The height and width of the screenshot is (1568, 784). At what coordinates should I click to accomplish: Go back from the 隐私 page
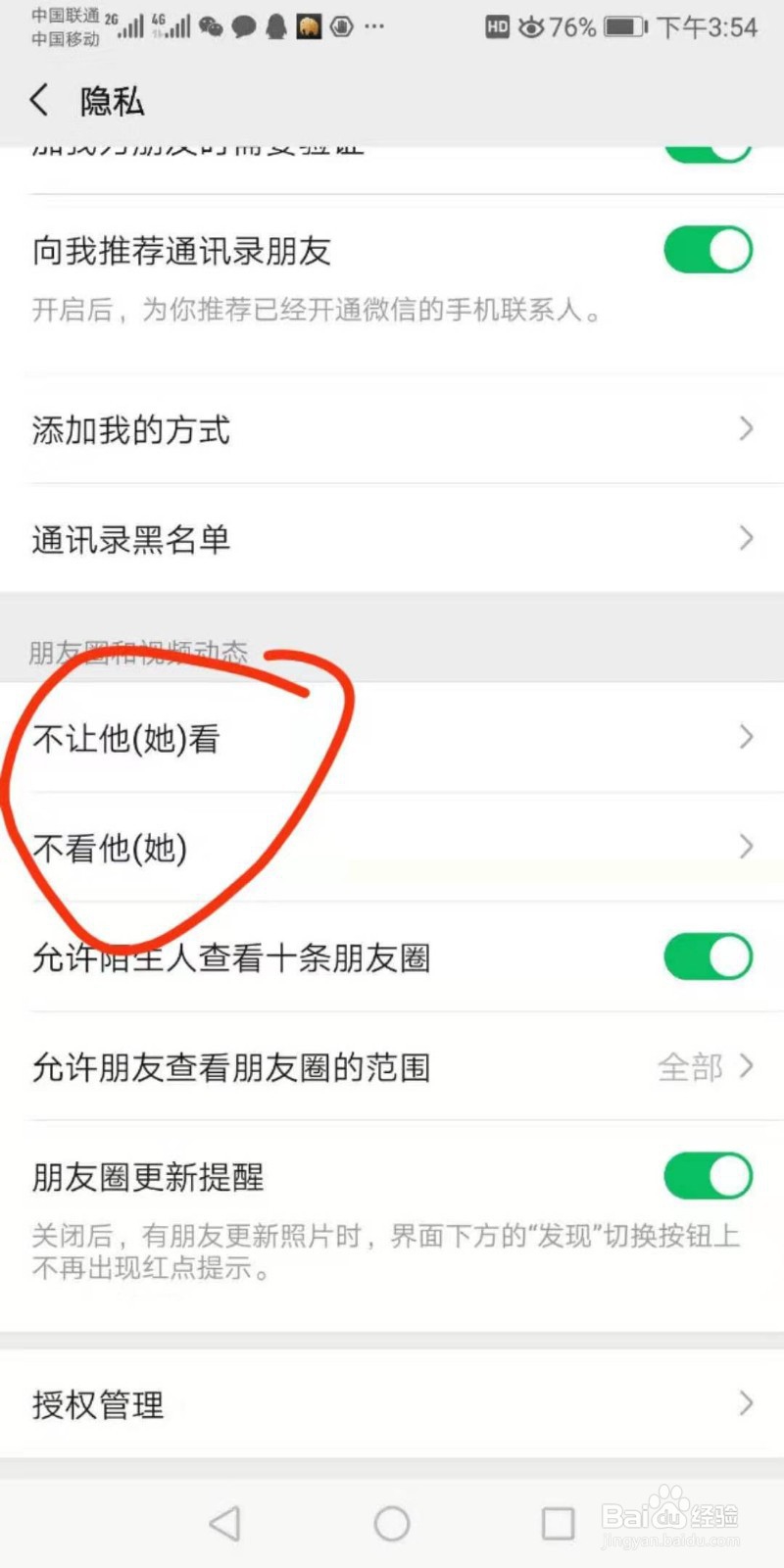(38, 100)
